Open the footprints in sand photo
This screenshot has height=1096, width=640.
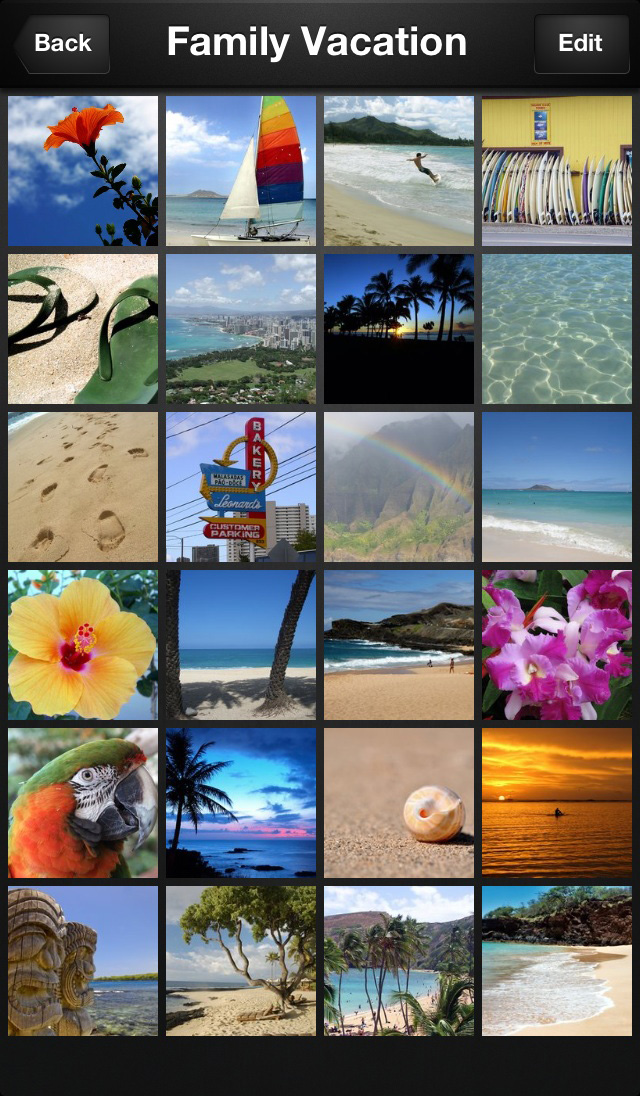tap(83, 487)
